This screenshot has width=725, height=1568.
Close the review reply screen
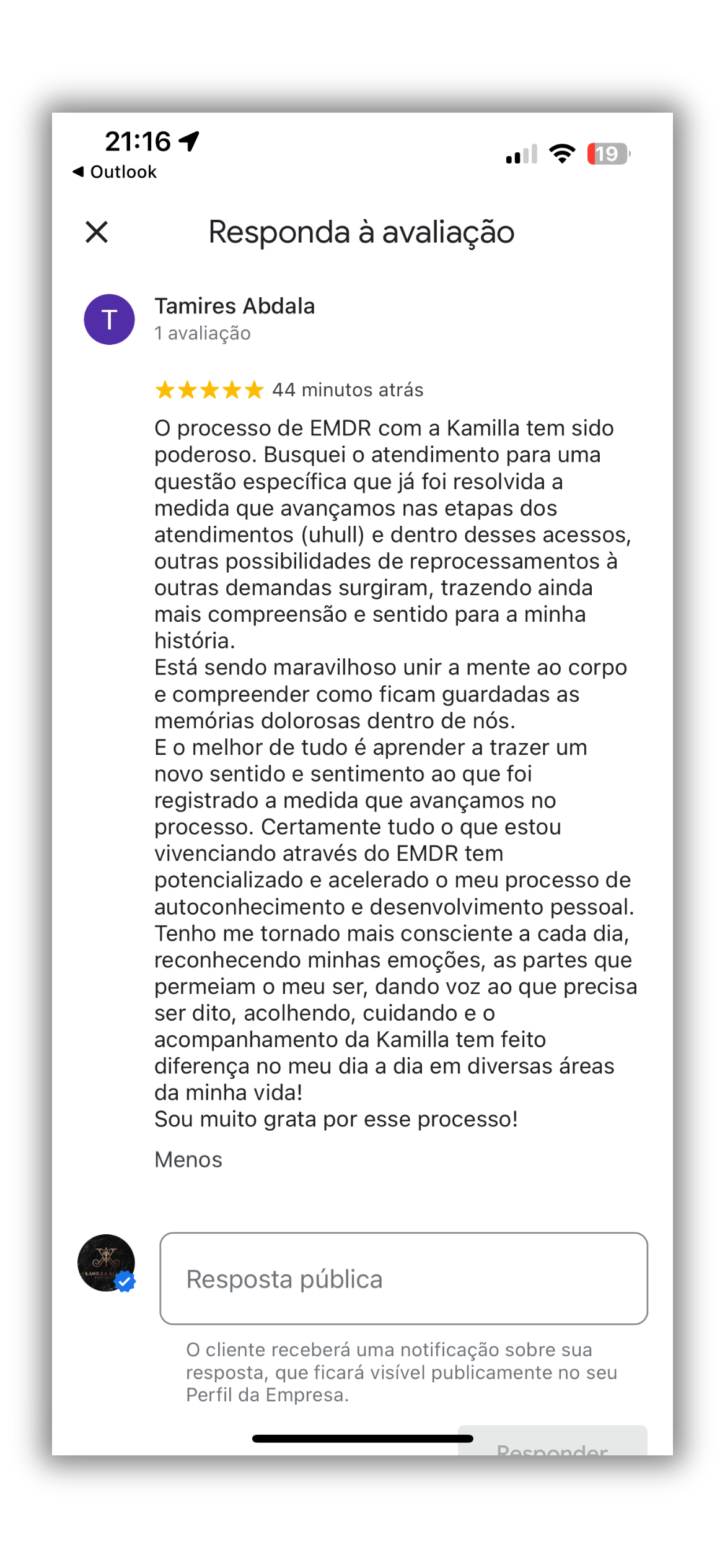coord(97,232)
